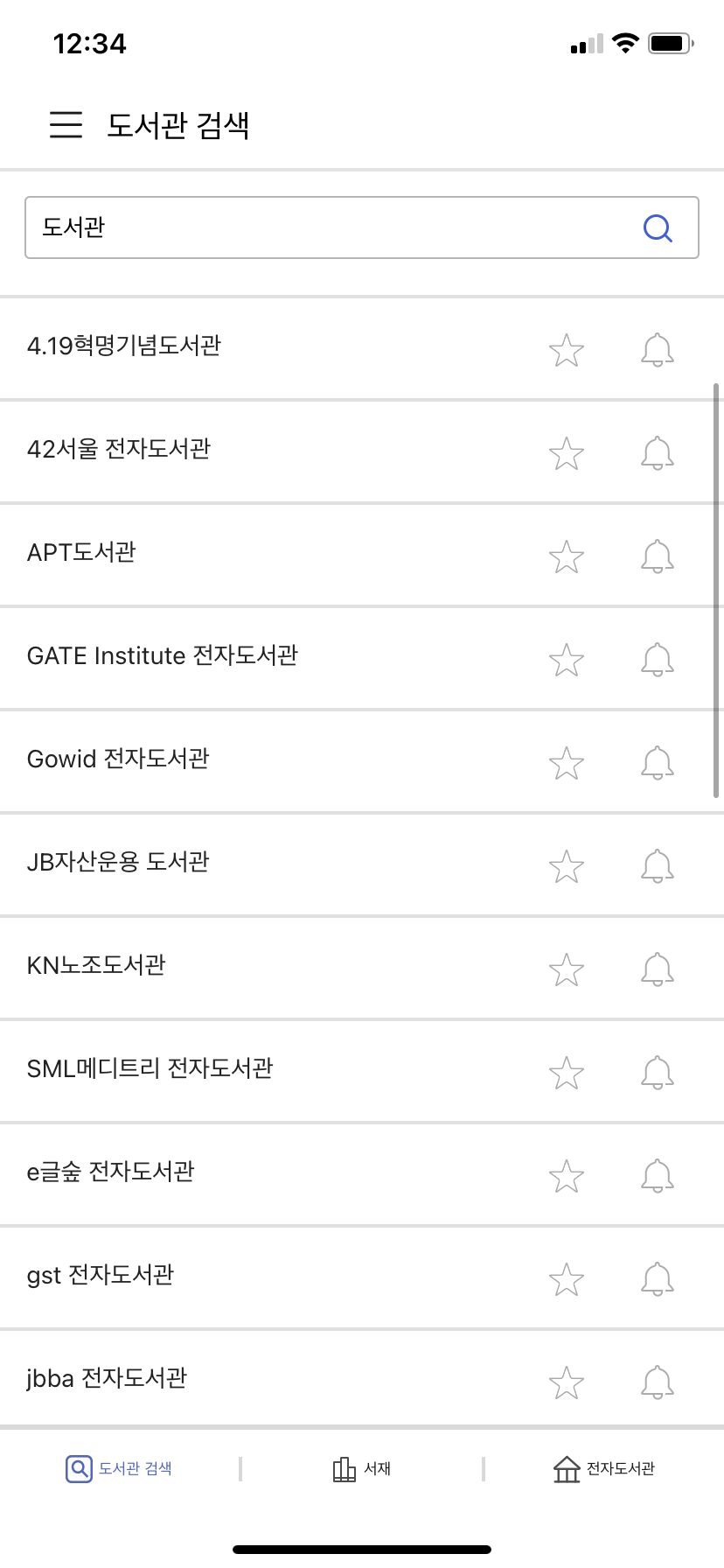The image size is (724, 1568).
Task: Tap the search magnifier icon
Action: click(658, 228)
